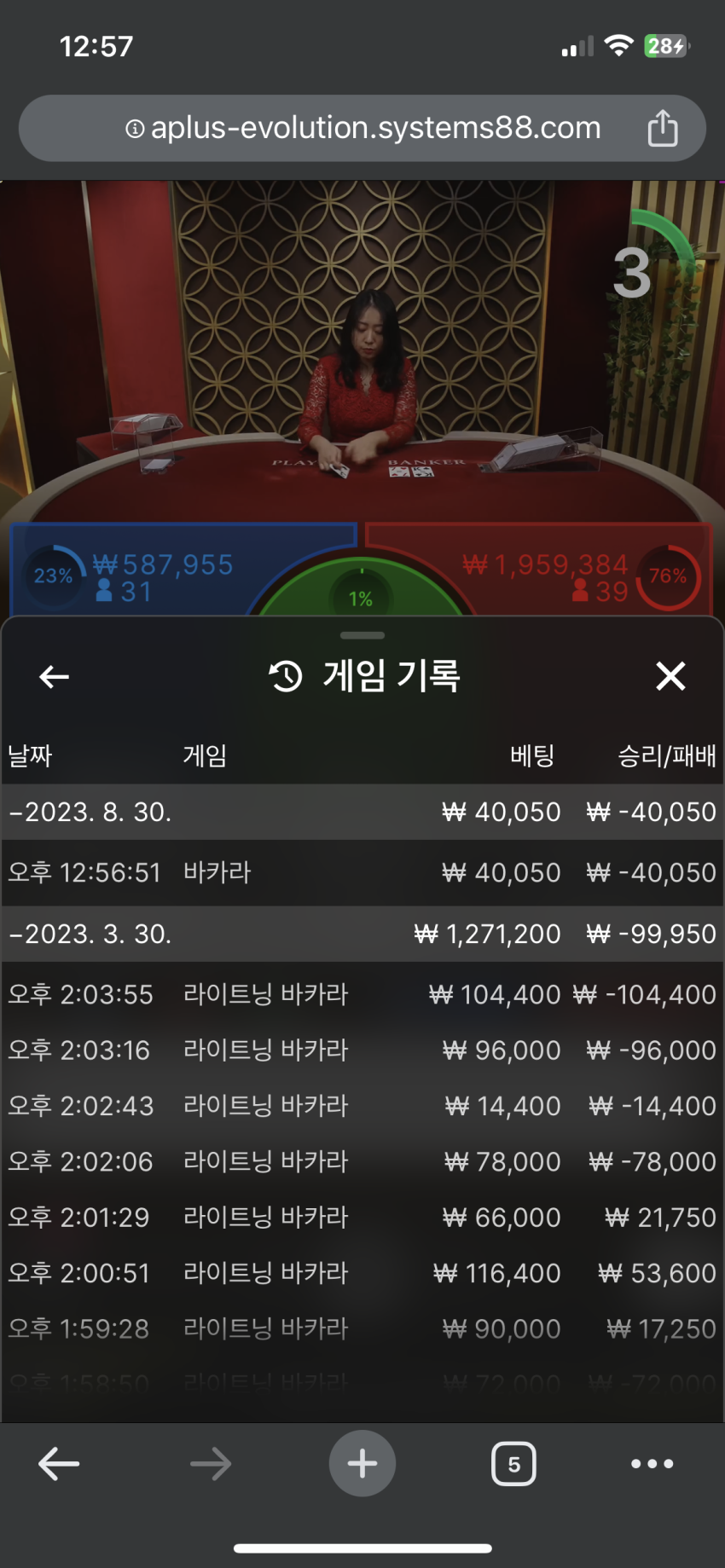Viewport: 725px width, 1568px height.
Task: Go back in the browser toolbar
Action: pos(59,1464)
